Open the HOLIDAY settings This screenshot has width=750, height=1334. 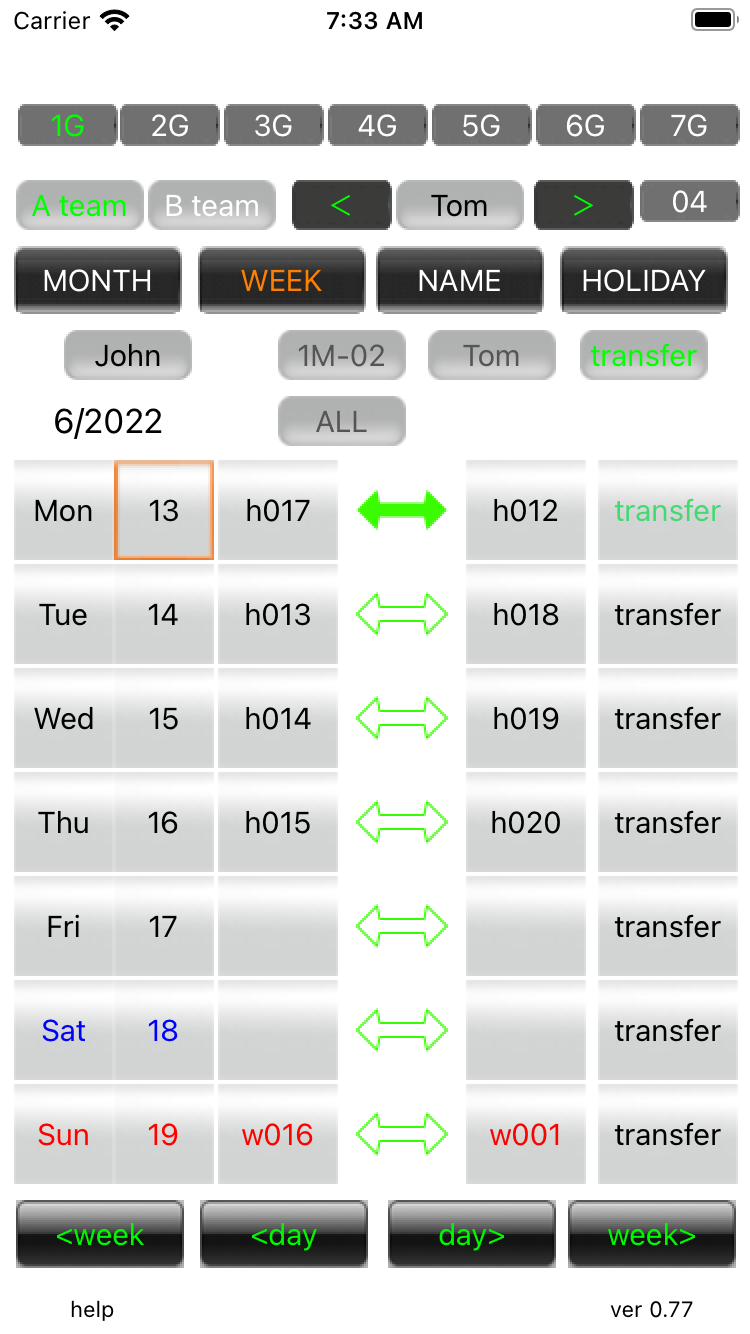coord(643,281)
